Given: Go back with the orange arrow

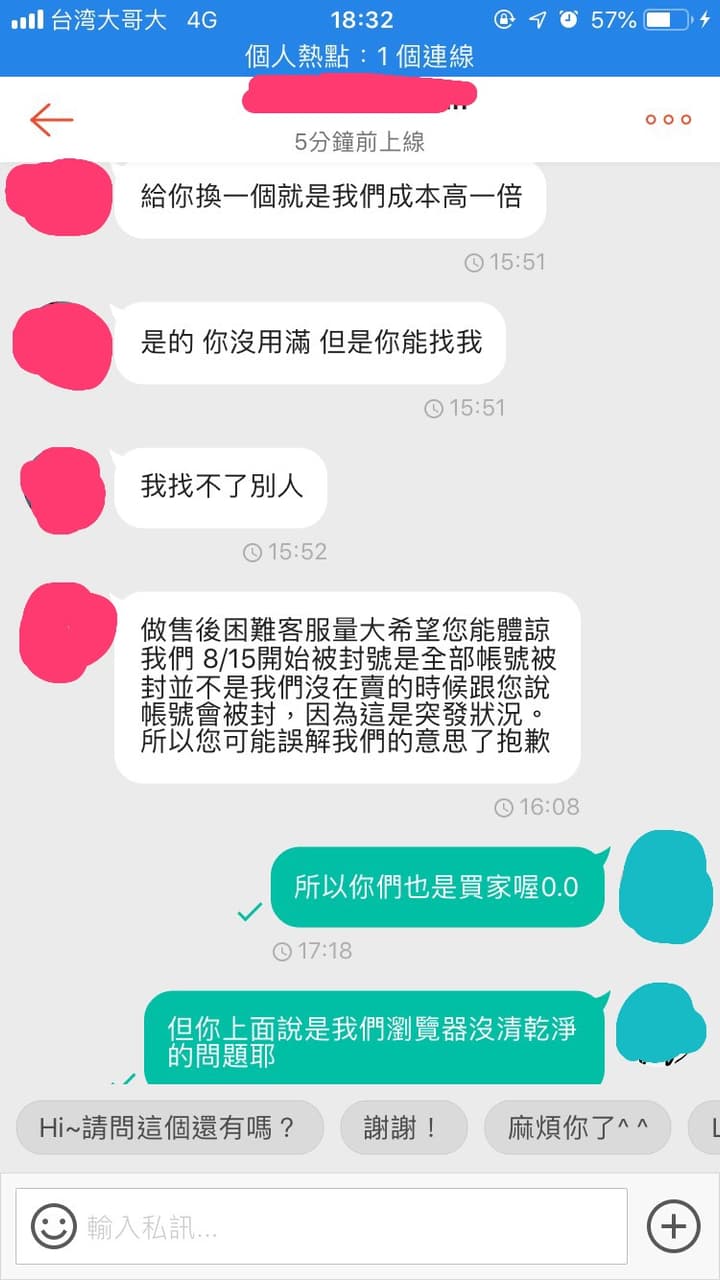Looking at the screenshot, I should coord(51,119).
